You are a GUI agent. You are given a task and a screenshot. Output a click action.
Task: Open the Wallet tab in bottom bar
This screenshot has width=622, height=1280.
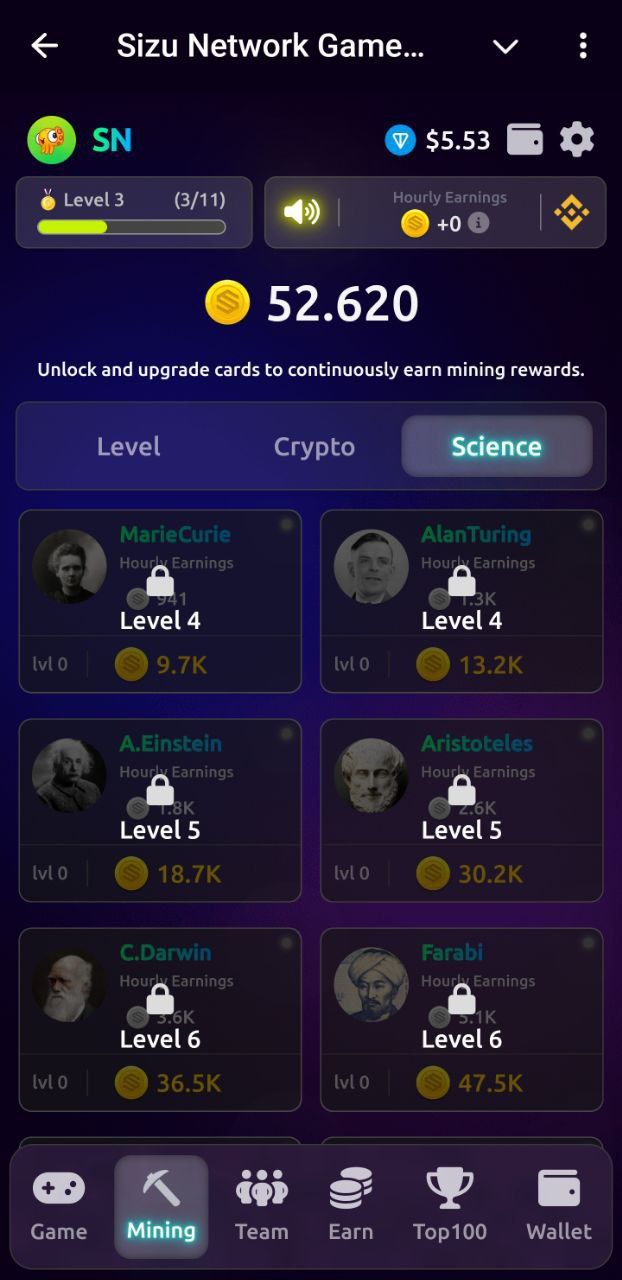tap(559, 1207)
